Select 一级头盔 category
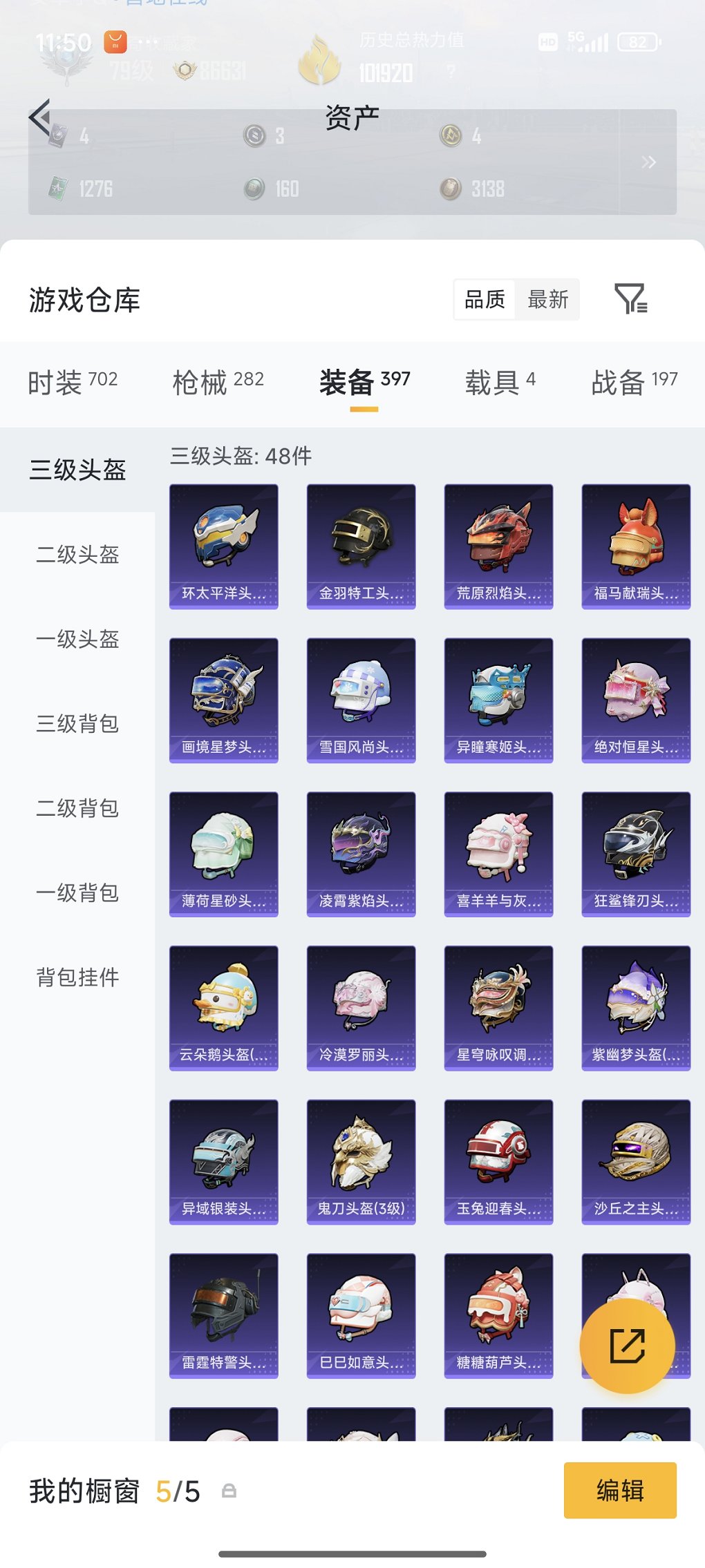The image size is (705, 1568). (x=77, y=639)
